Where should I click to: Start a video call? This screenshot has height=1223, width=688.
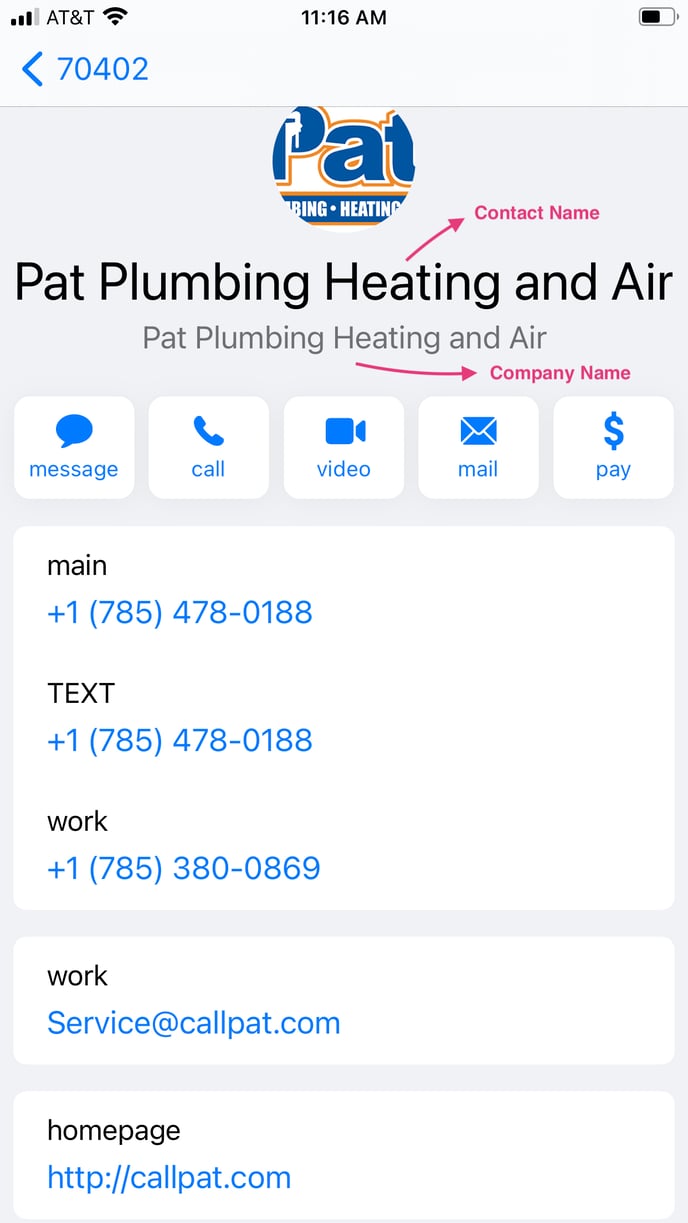pos(344,447)
